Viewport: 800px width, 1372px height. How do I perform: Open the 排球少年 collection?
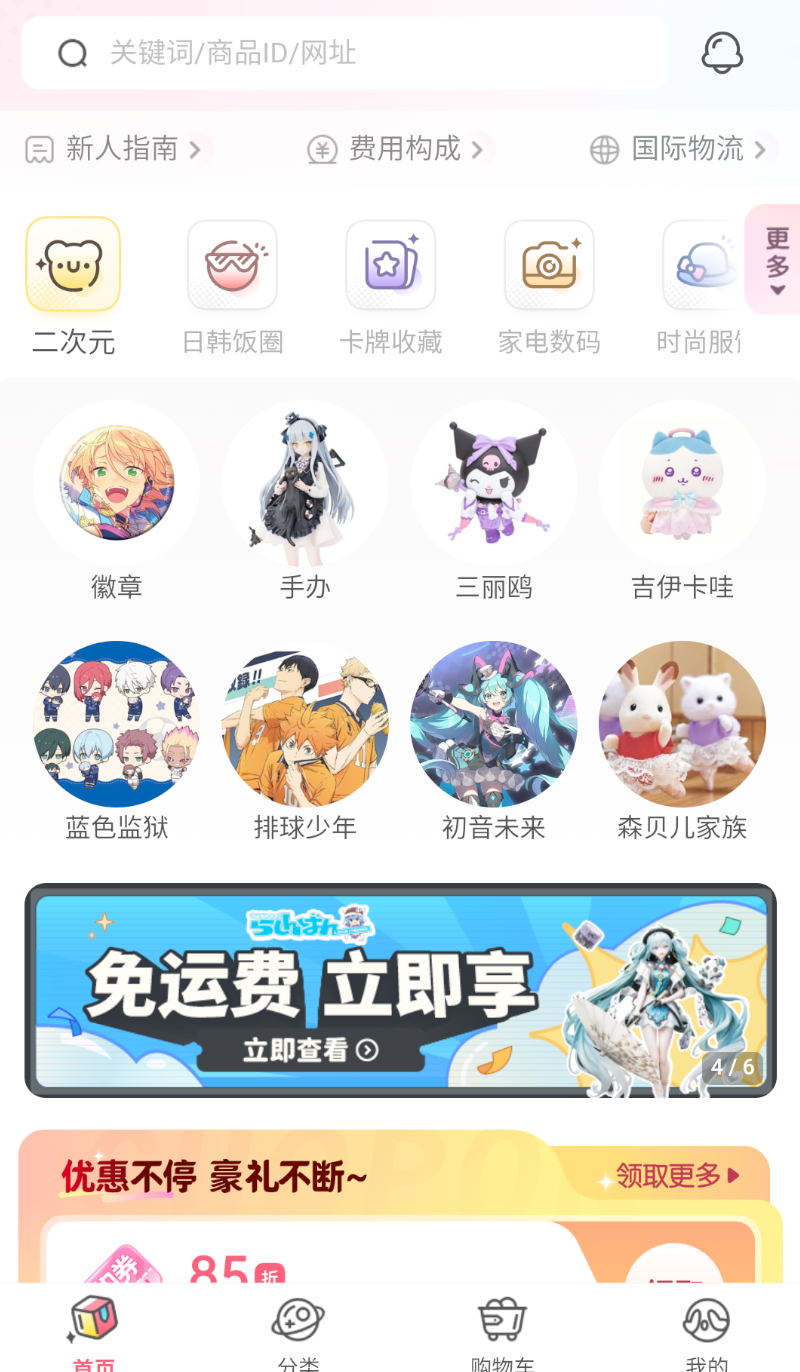[x=305, y=741]
